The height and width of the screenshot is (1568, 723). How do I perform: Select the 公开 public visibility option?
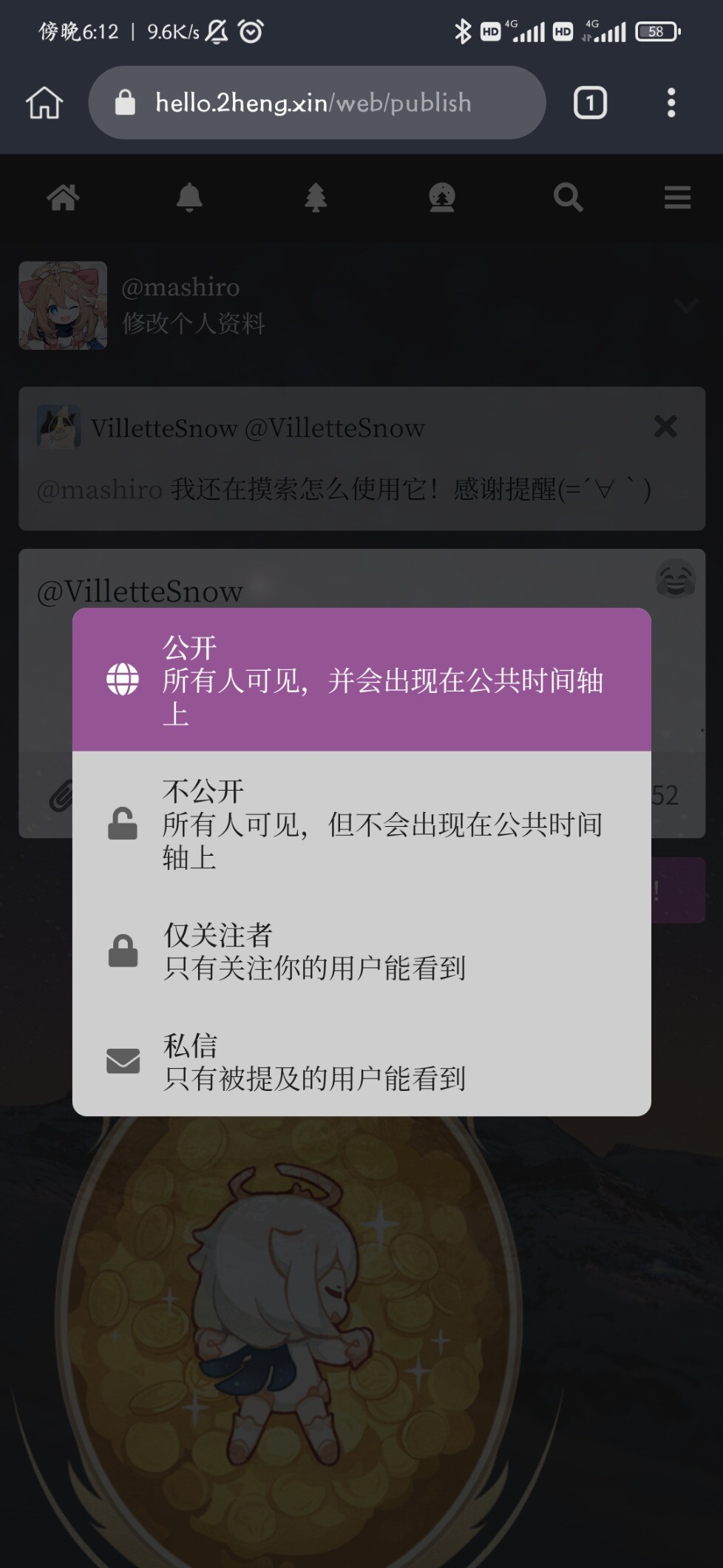(x=361, y=679)
